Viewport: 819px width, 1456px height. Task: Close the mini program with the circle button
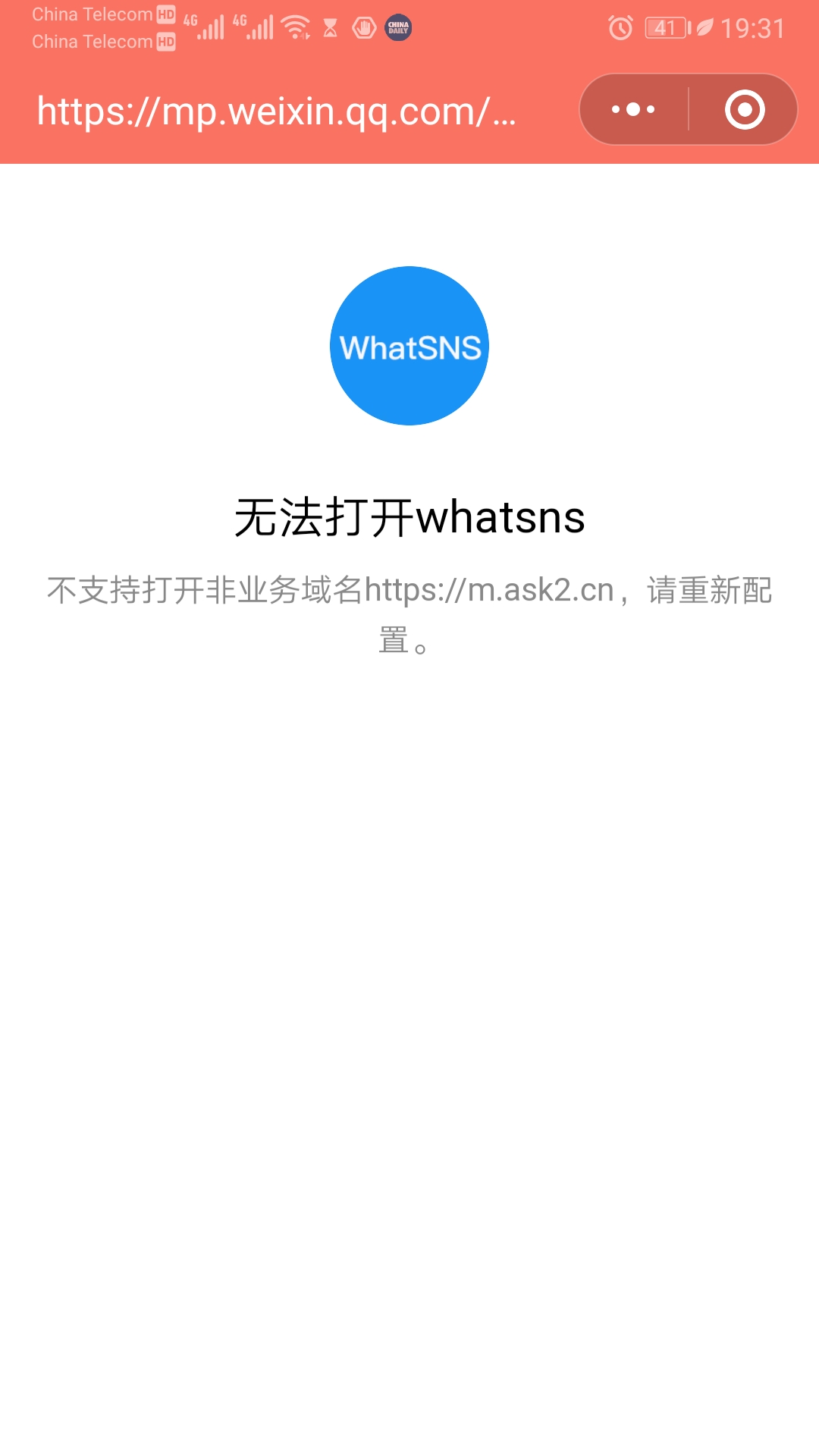(x=744, y=110)
